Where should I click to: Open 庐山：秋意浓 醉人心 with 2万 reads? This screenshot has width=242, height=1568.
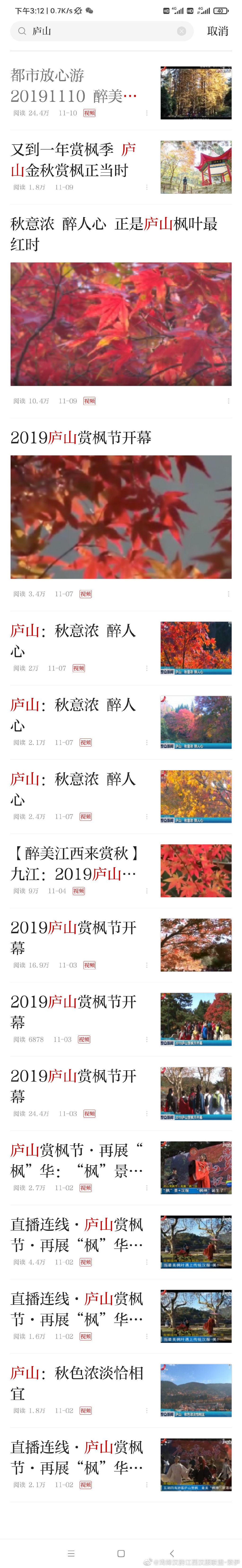tap(76, 641)
